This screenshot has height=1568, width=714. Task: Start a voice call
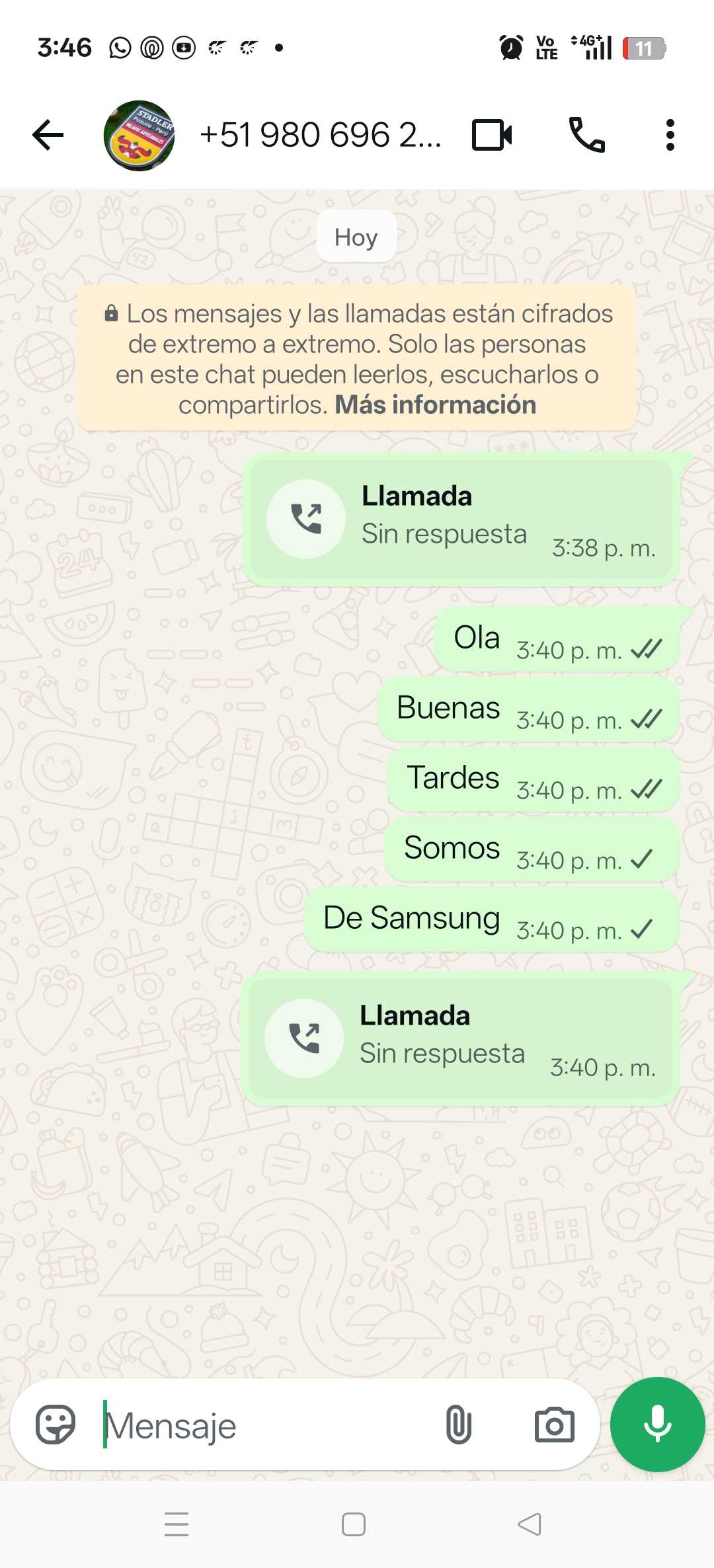pos(586,136)
